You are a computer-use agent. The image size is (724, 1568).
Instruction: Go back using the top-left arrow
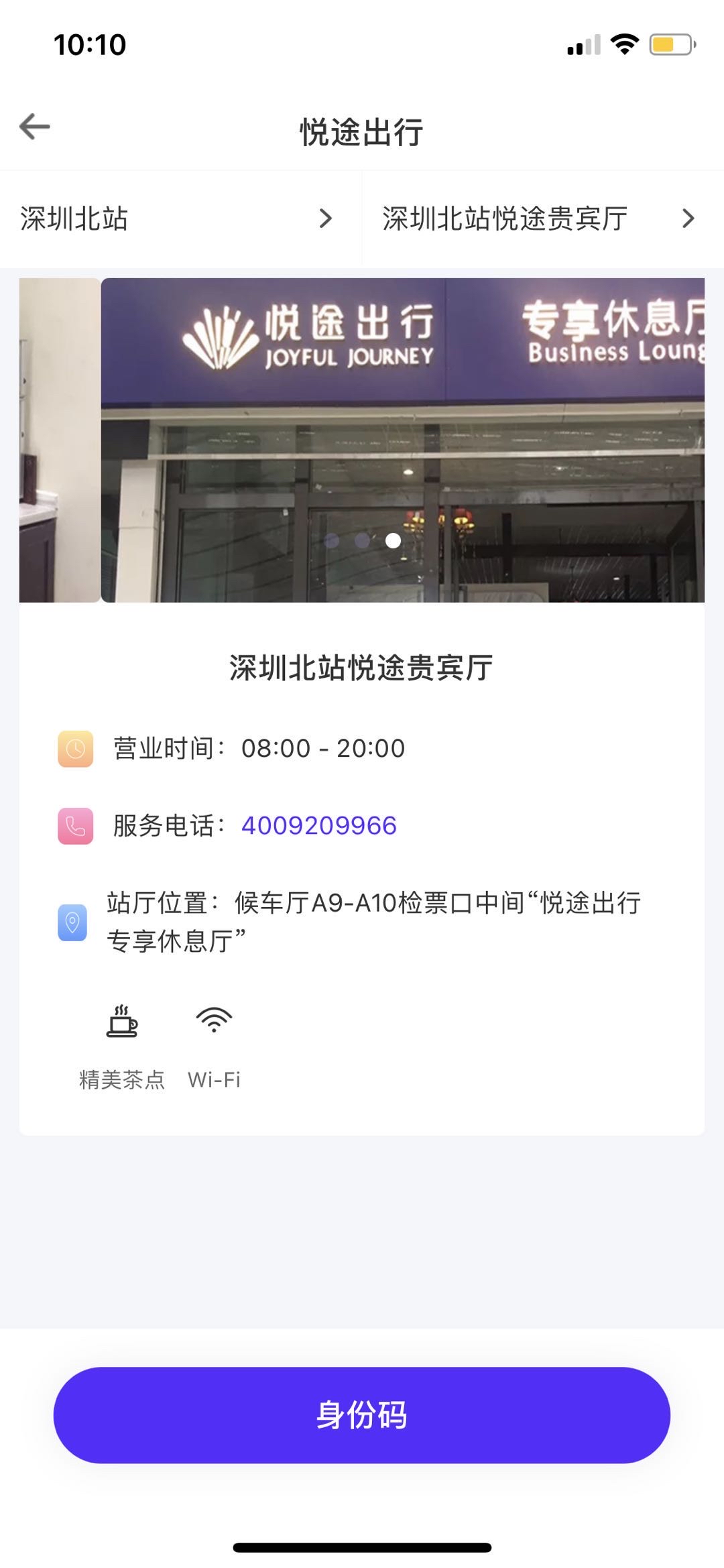tap(35, 126)
